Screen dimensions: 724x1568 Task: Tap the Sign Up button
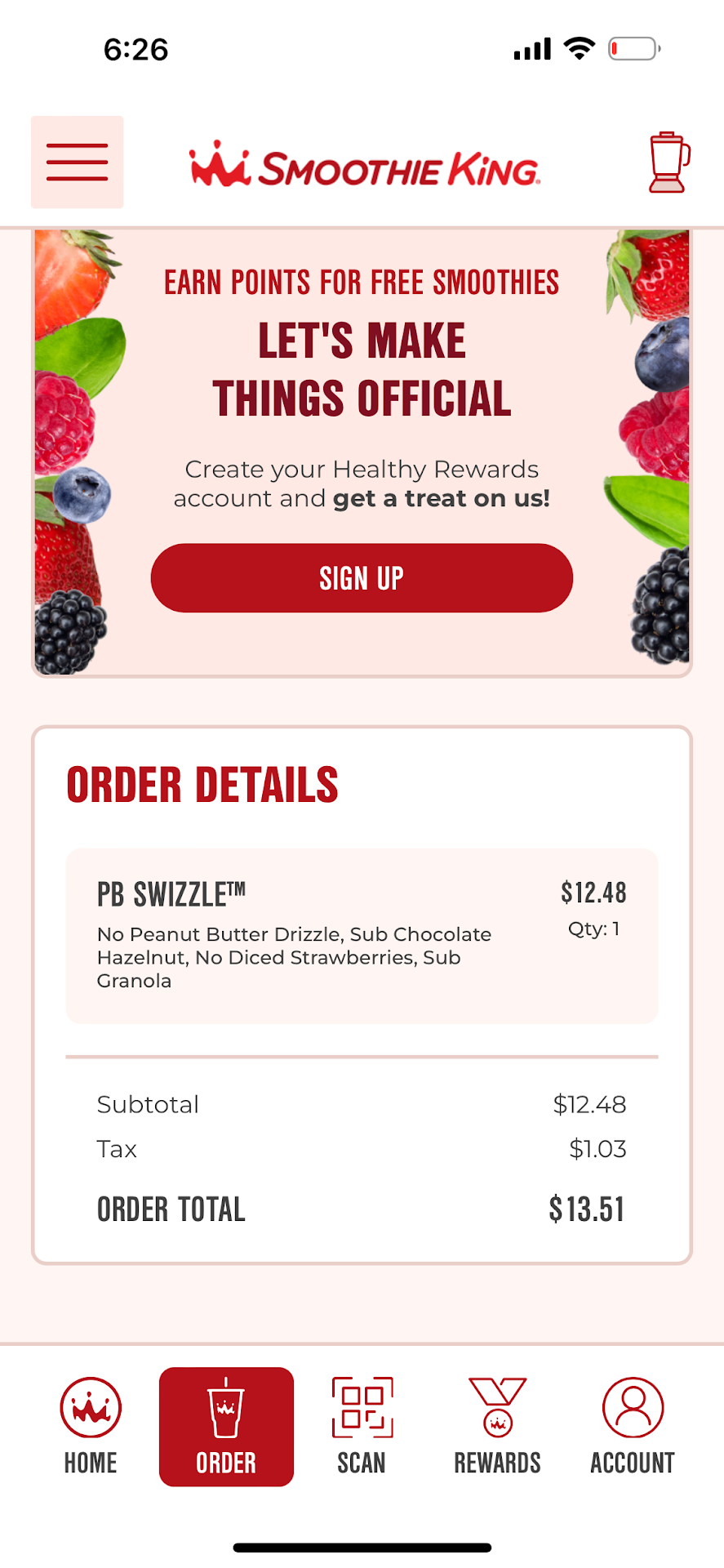click(x=362, y=578)
